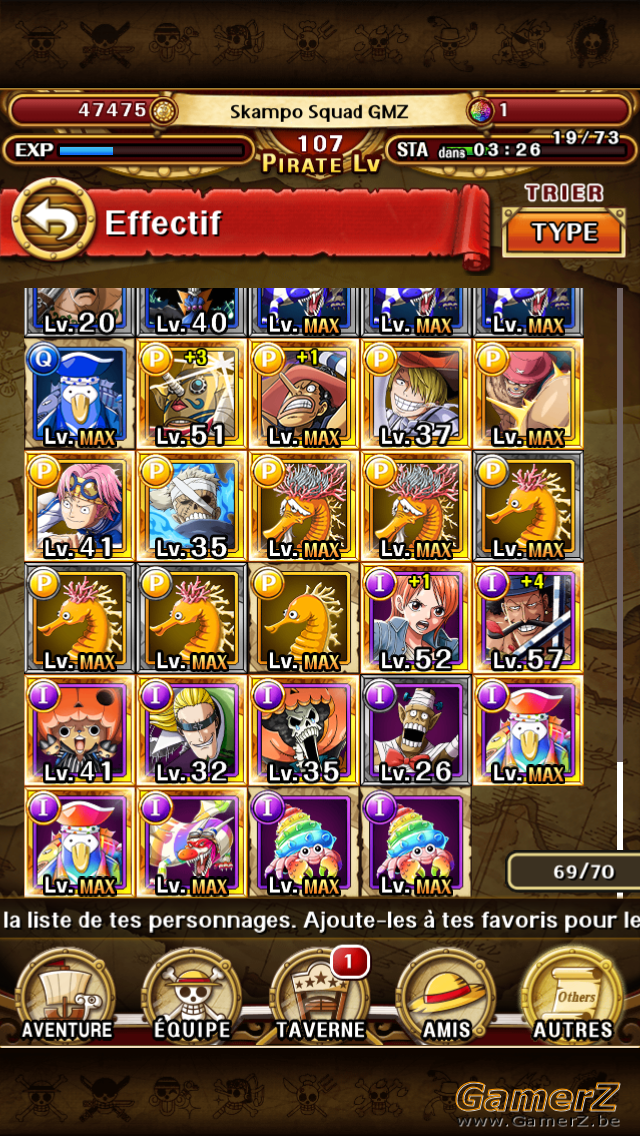The width and height of the screenshot is (640, 1136).
Task: Open the rainbow-striped dragon Lv.MAX card
Action: pyautogui.click(x=192, y=843)
